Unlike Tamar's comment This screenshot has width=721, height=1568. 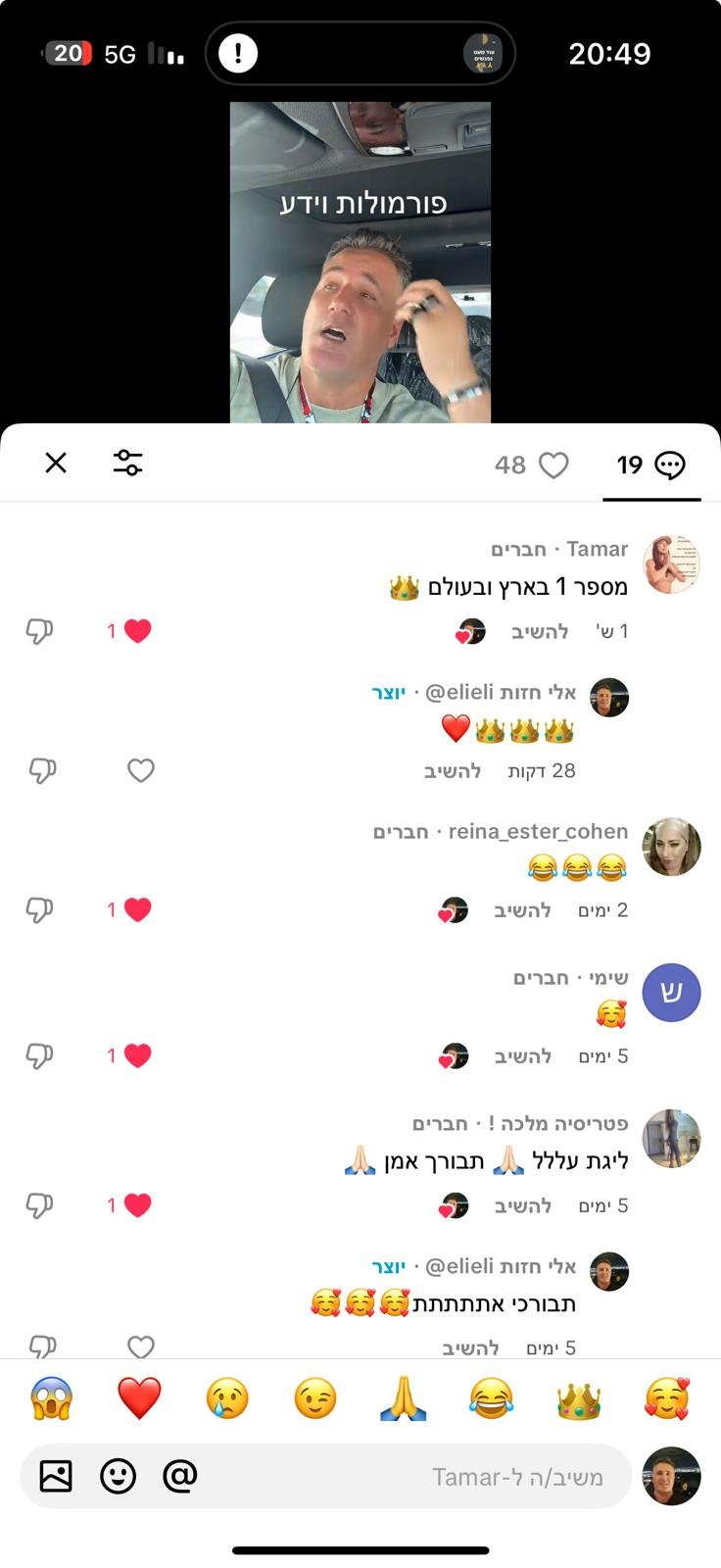tap(137, 631)
